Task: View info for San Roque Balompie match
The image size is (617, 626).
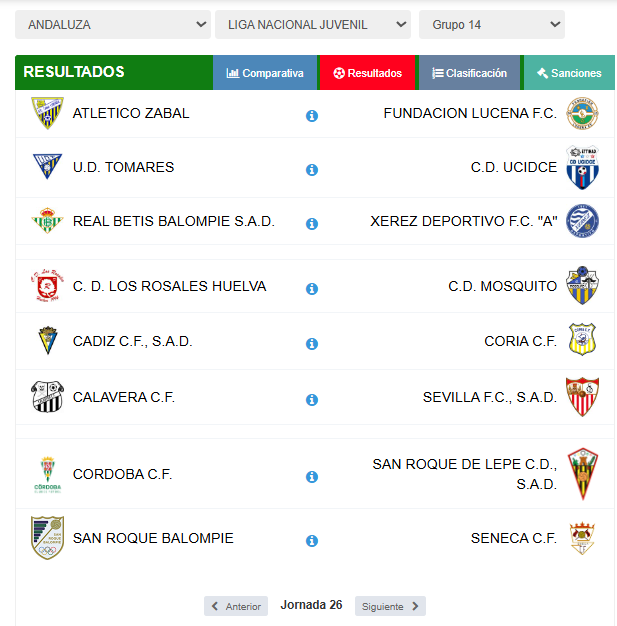Action: pos(312,541)
